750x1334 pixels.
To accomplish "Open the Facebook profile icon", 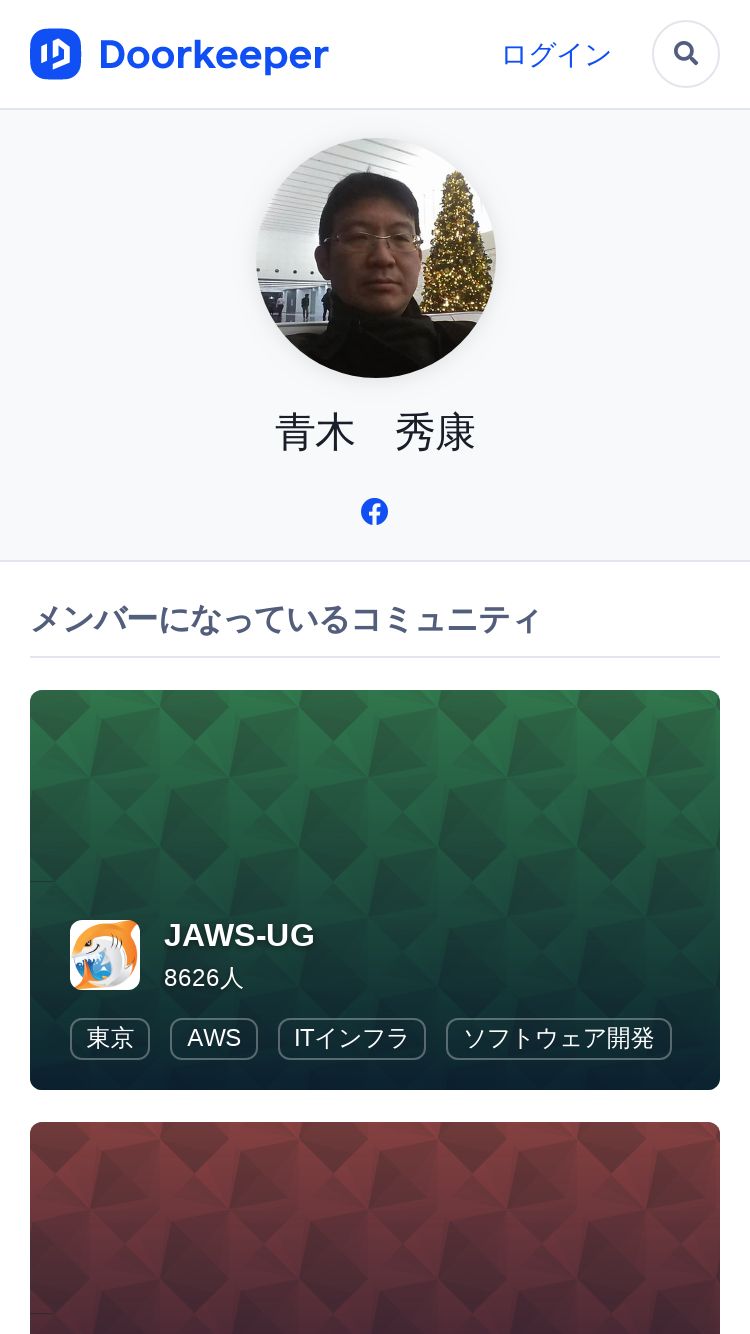I will click(374, 511).
